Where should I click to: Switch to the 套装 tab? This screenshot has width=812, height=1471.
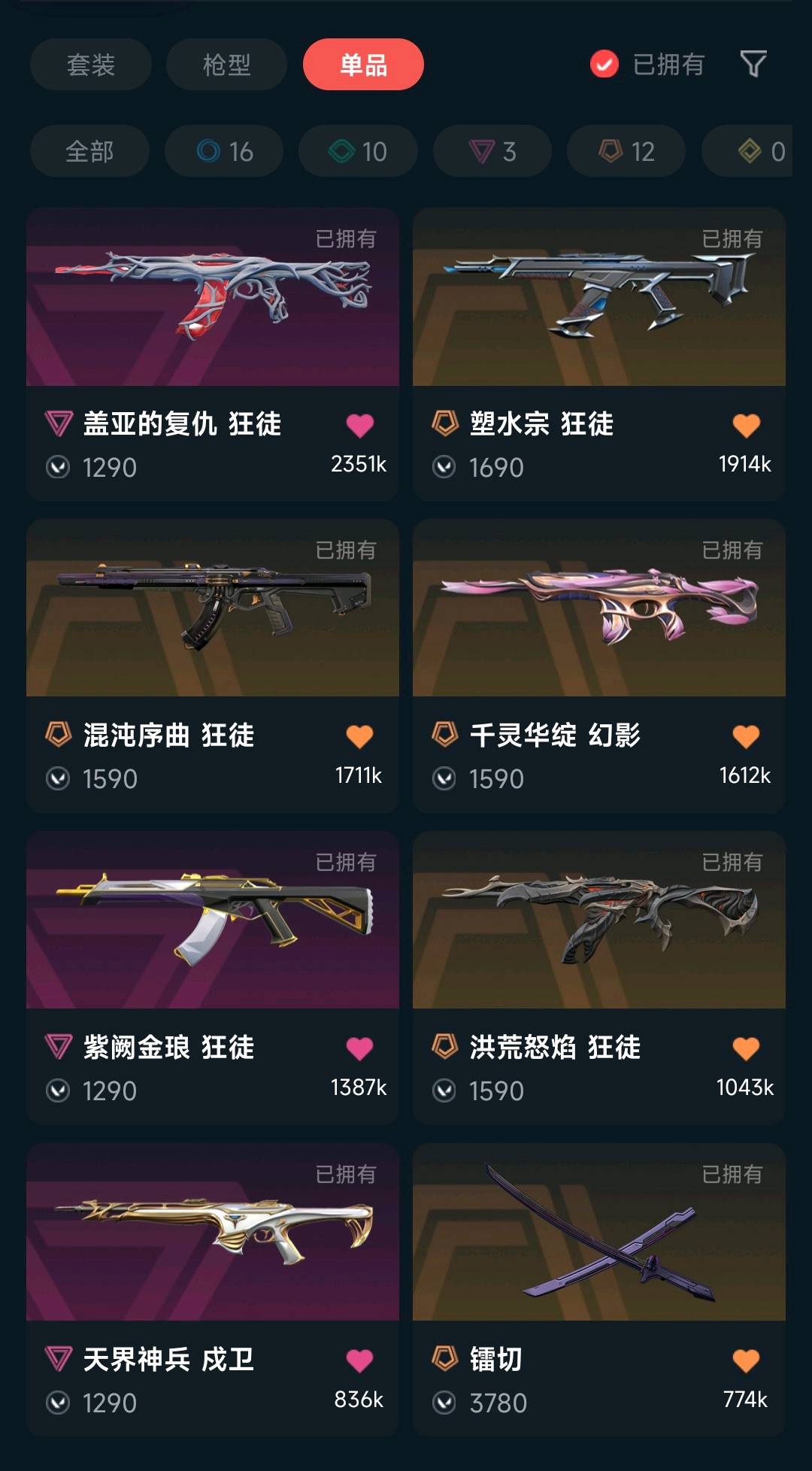pyautogui.click(x=91, y=65)
